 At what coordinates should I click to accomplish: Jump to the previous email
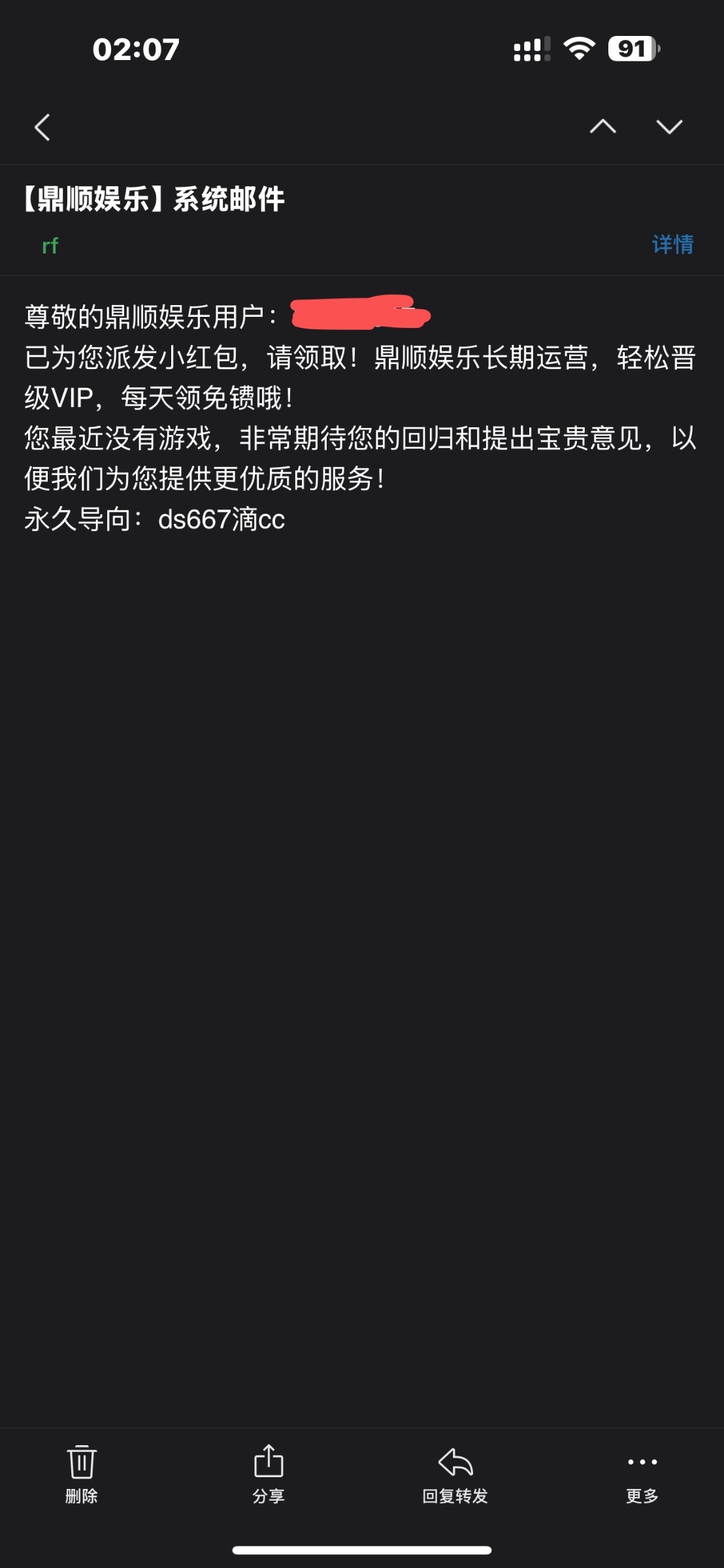(602, 126)
